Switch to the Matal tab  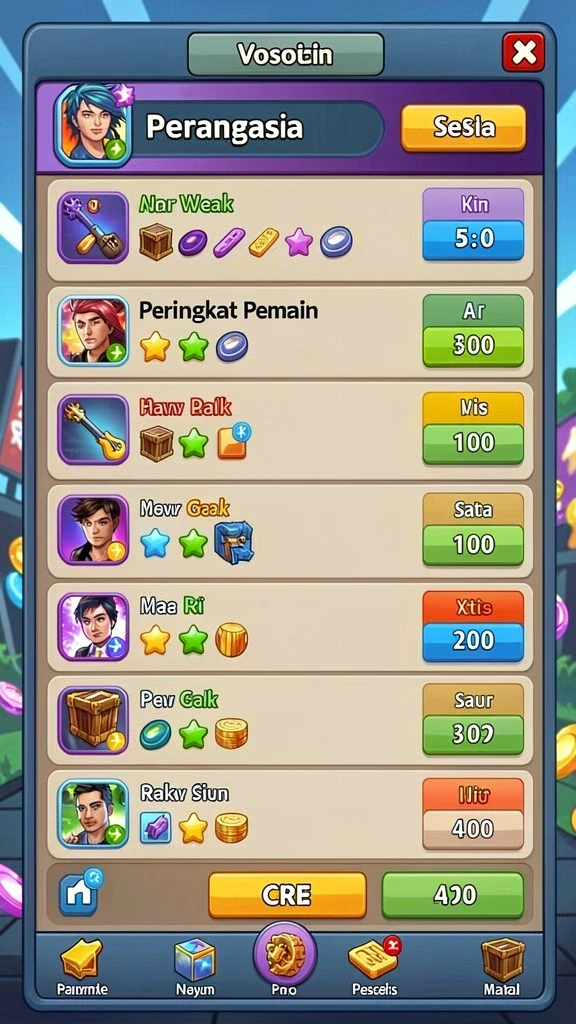[502, 967]
